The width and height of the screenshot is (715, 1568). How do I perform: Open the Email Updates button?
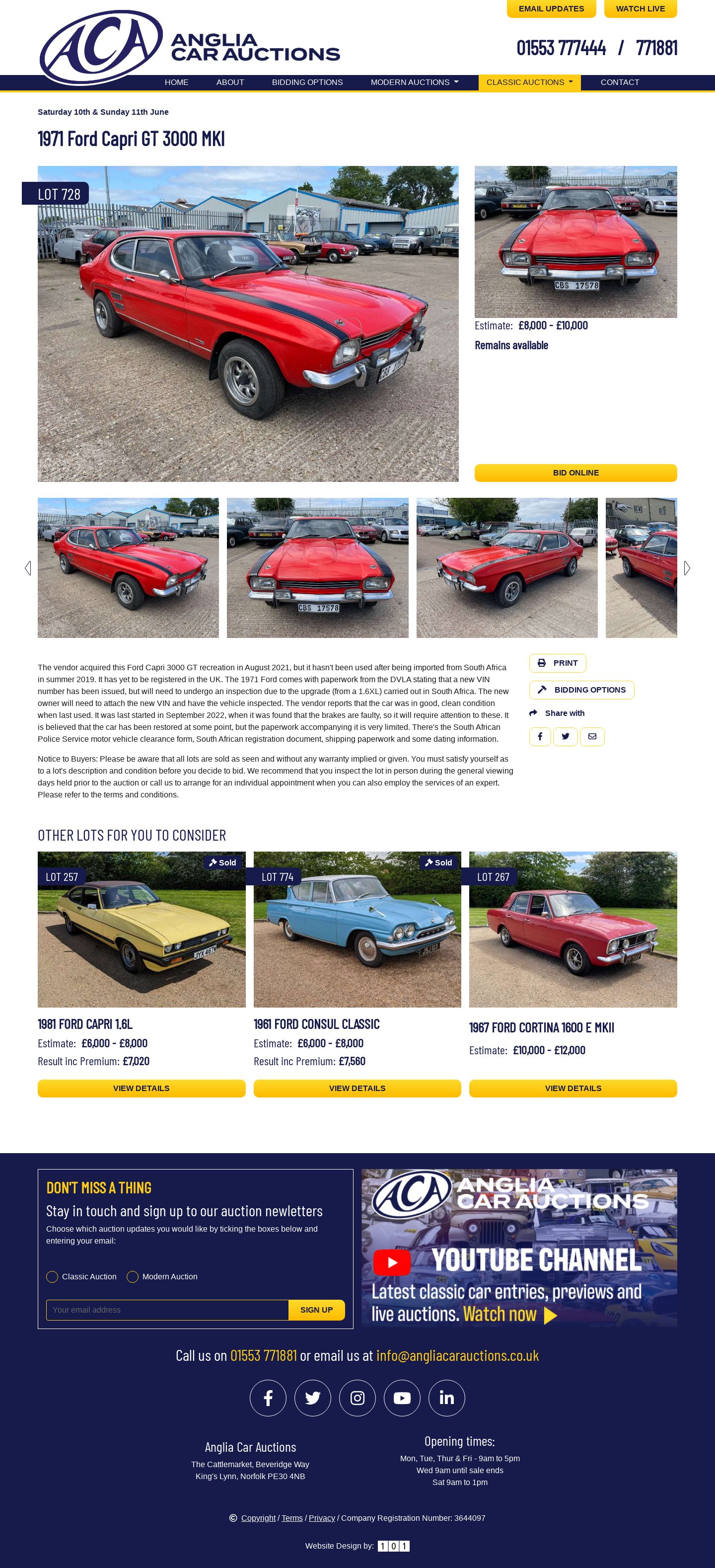(x=551, y=8)
